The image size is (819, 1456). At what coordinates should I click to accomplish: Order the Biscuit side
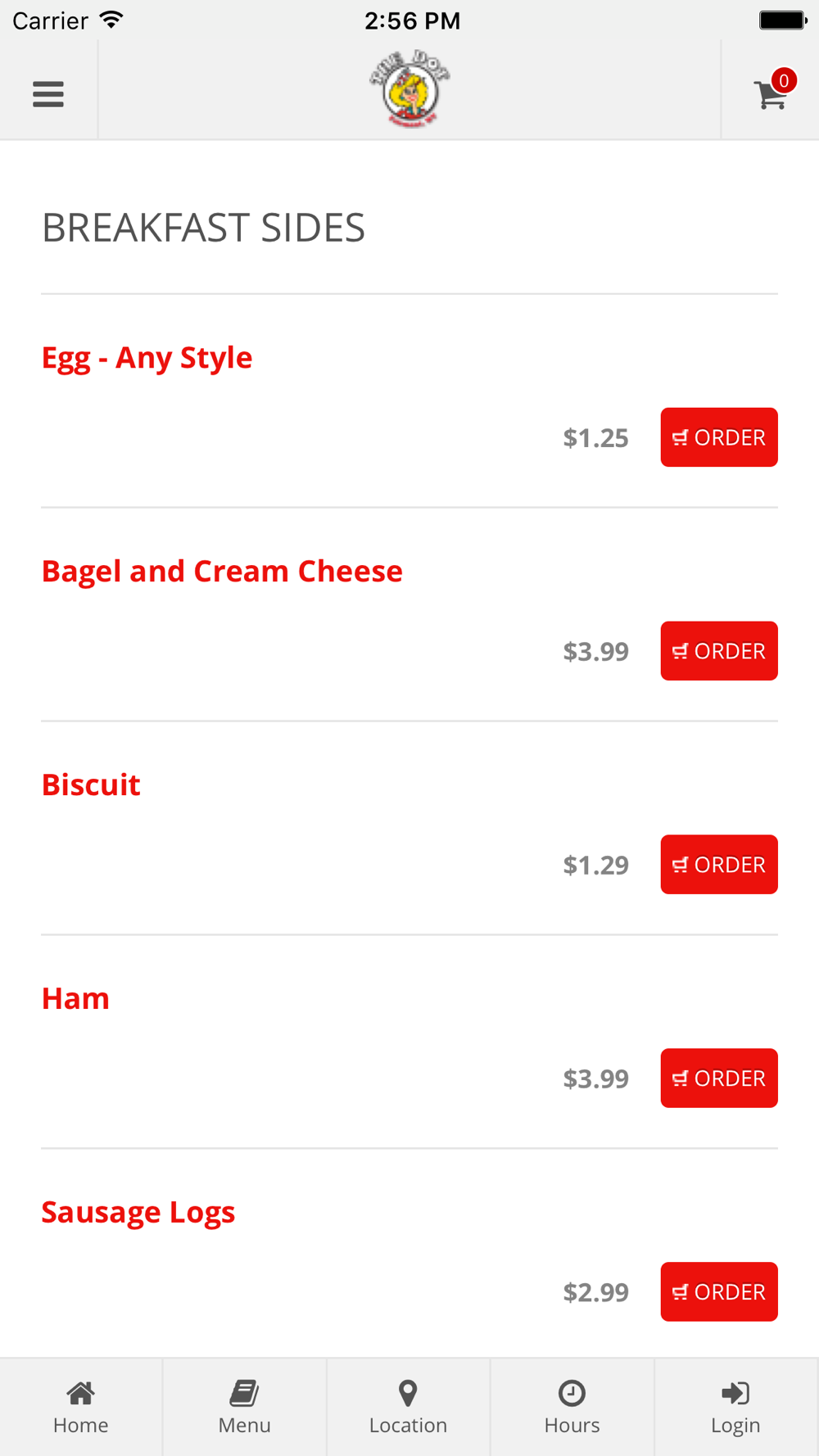pyautogui.click(x=719, y=865)
